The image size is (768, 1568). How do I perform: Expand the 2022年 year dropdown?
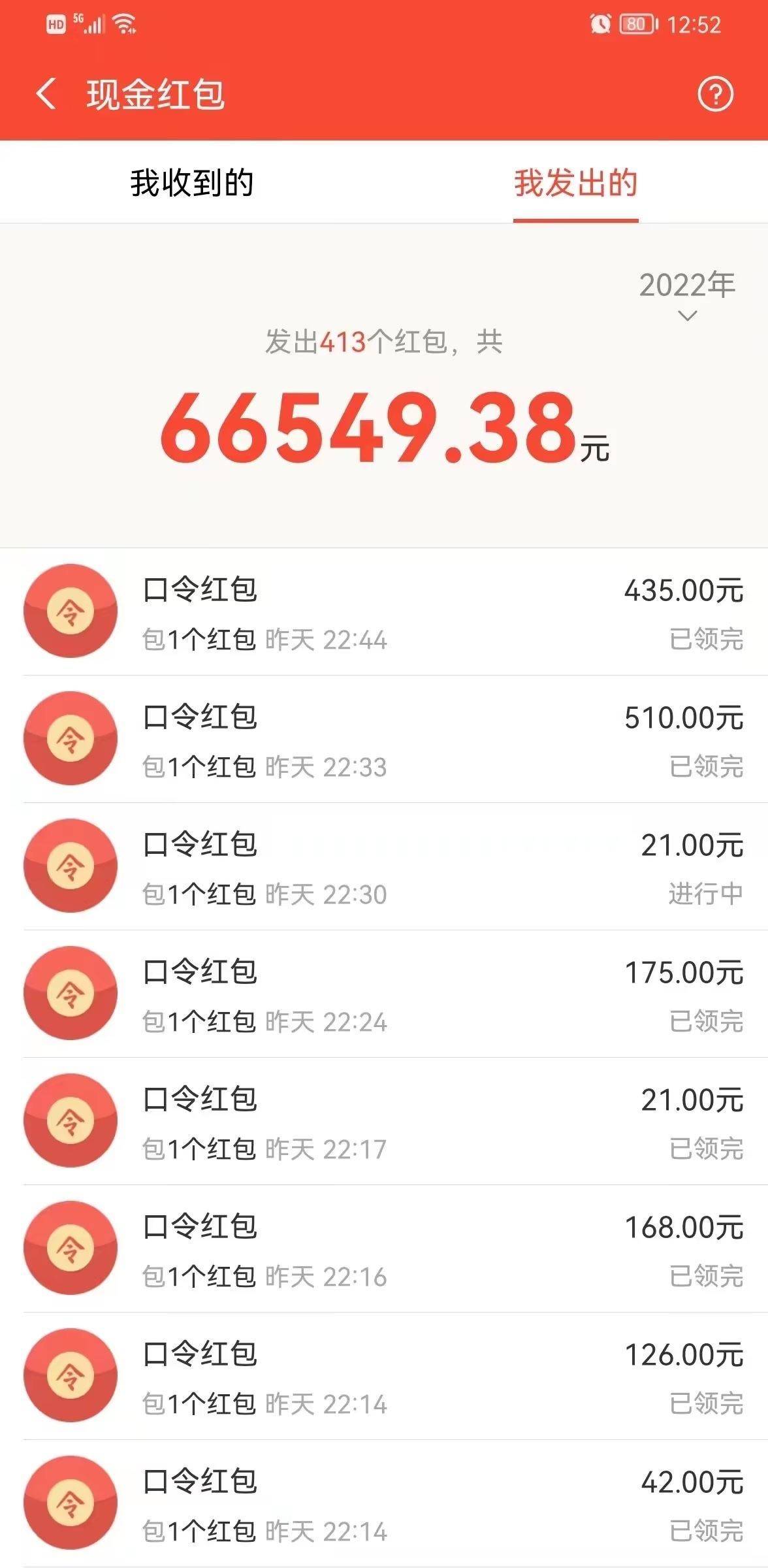pos(687,295)
